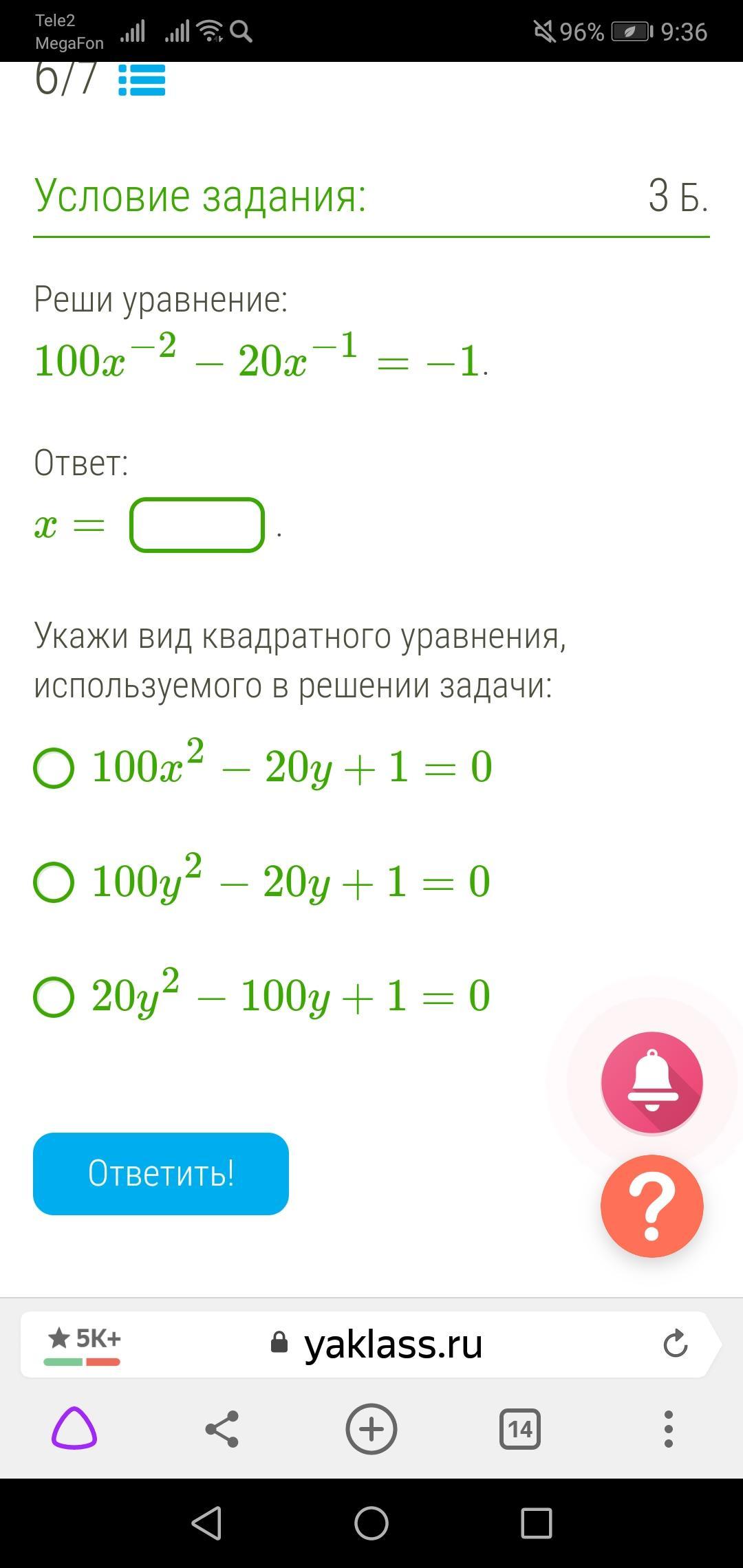The image size is (743, 1568).
Task: Submit answer with the Ответить! button
Action: 161,1174
